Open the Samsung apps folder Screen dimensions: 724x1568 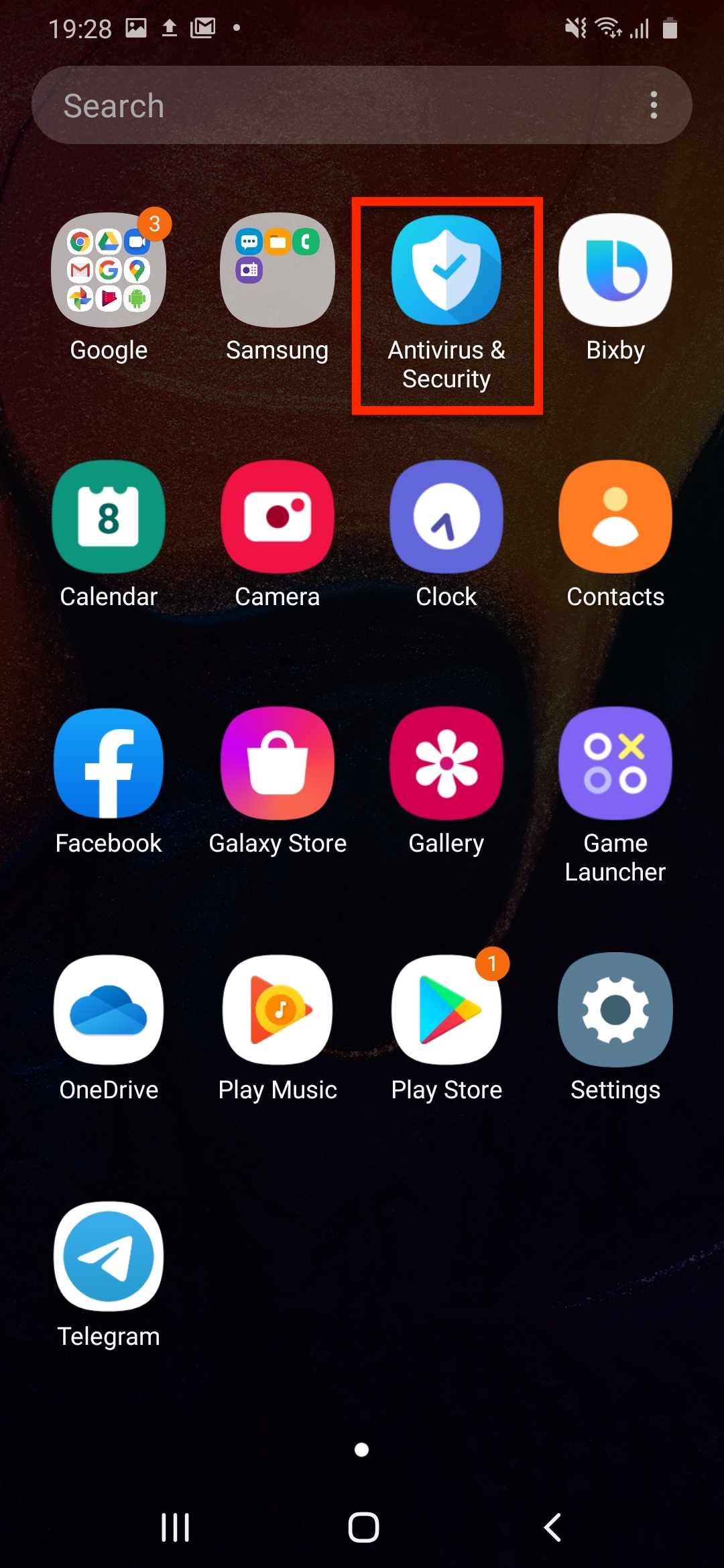click(278, 269)
